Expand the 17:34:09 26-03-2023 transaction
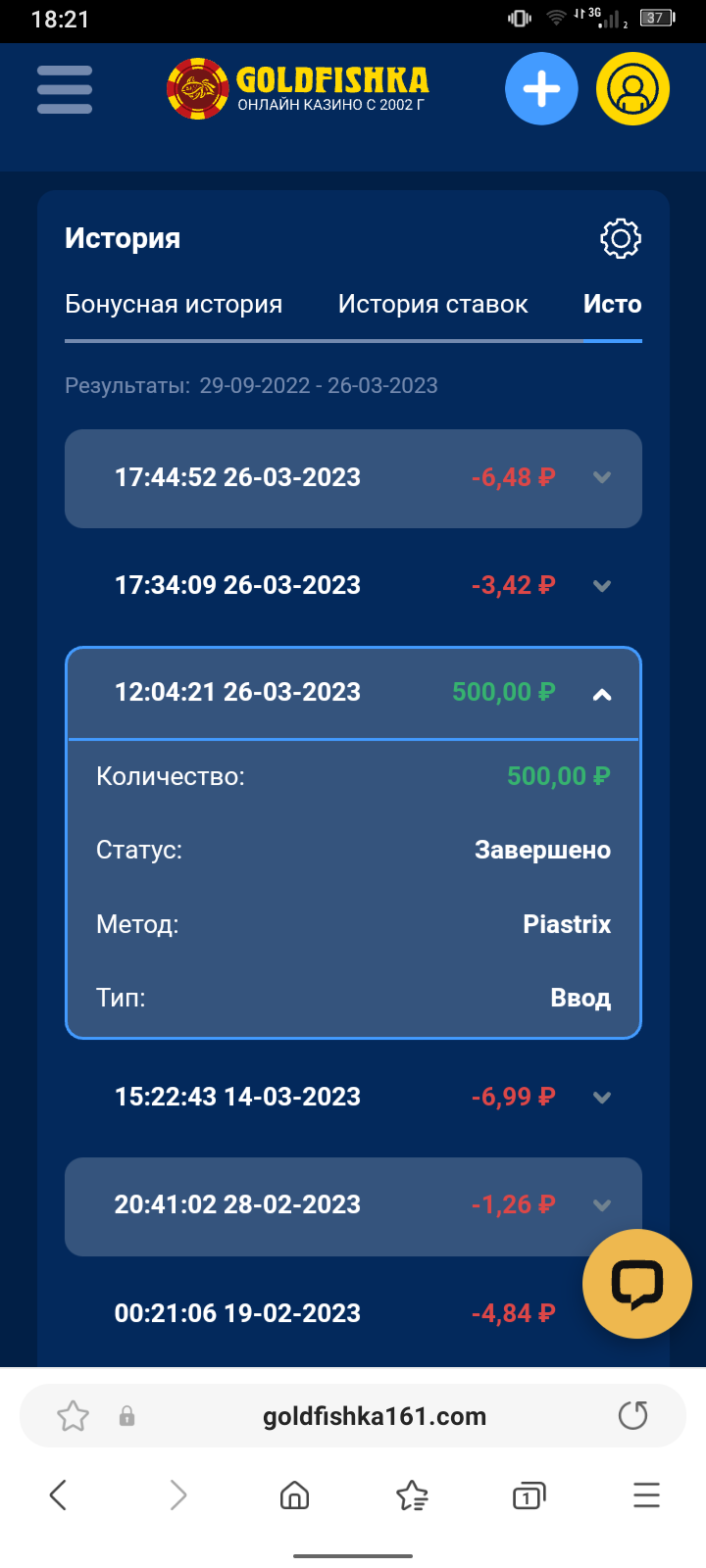 pos(353,586)
